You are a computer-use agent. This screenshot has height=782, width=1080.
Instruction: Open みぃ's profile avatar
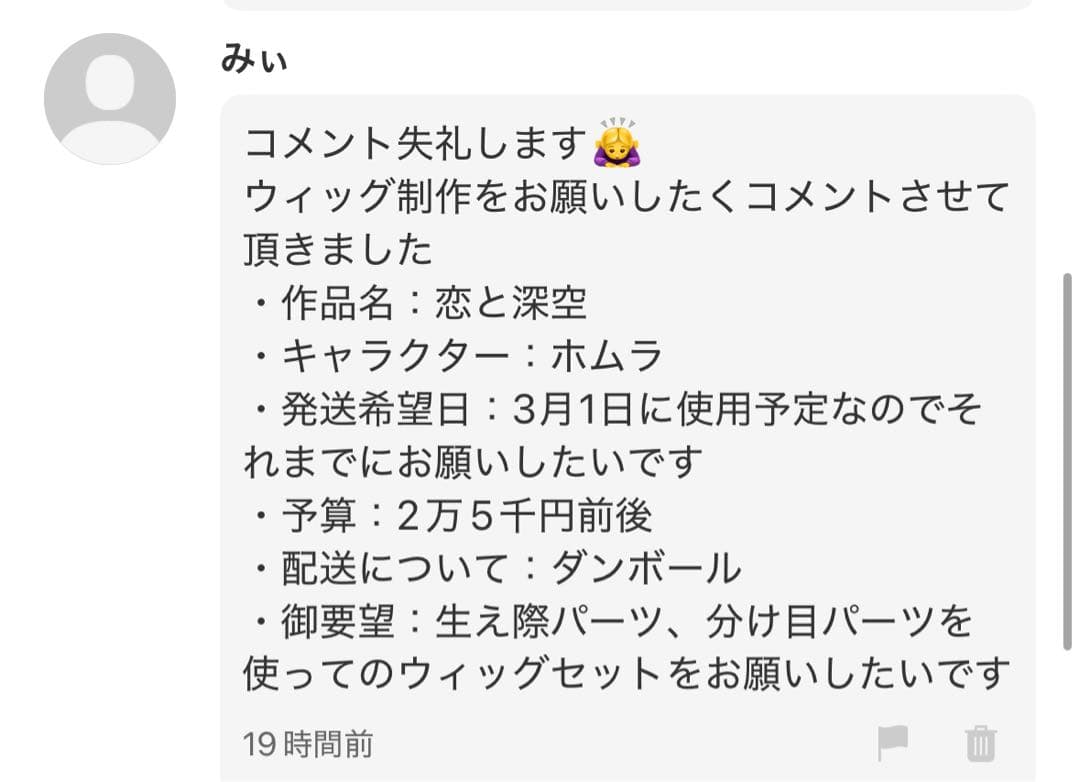coord(110,98)
